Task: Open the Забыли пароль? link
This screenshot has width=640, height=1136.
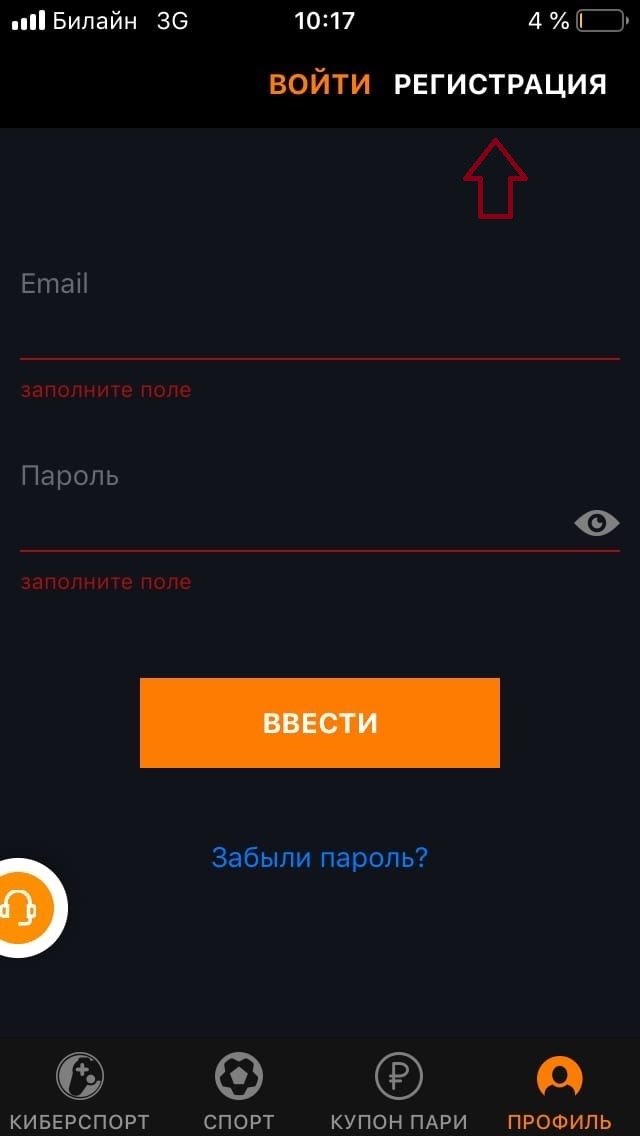Action: (320, 857)
